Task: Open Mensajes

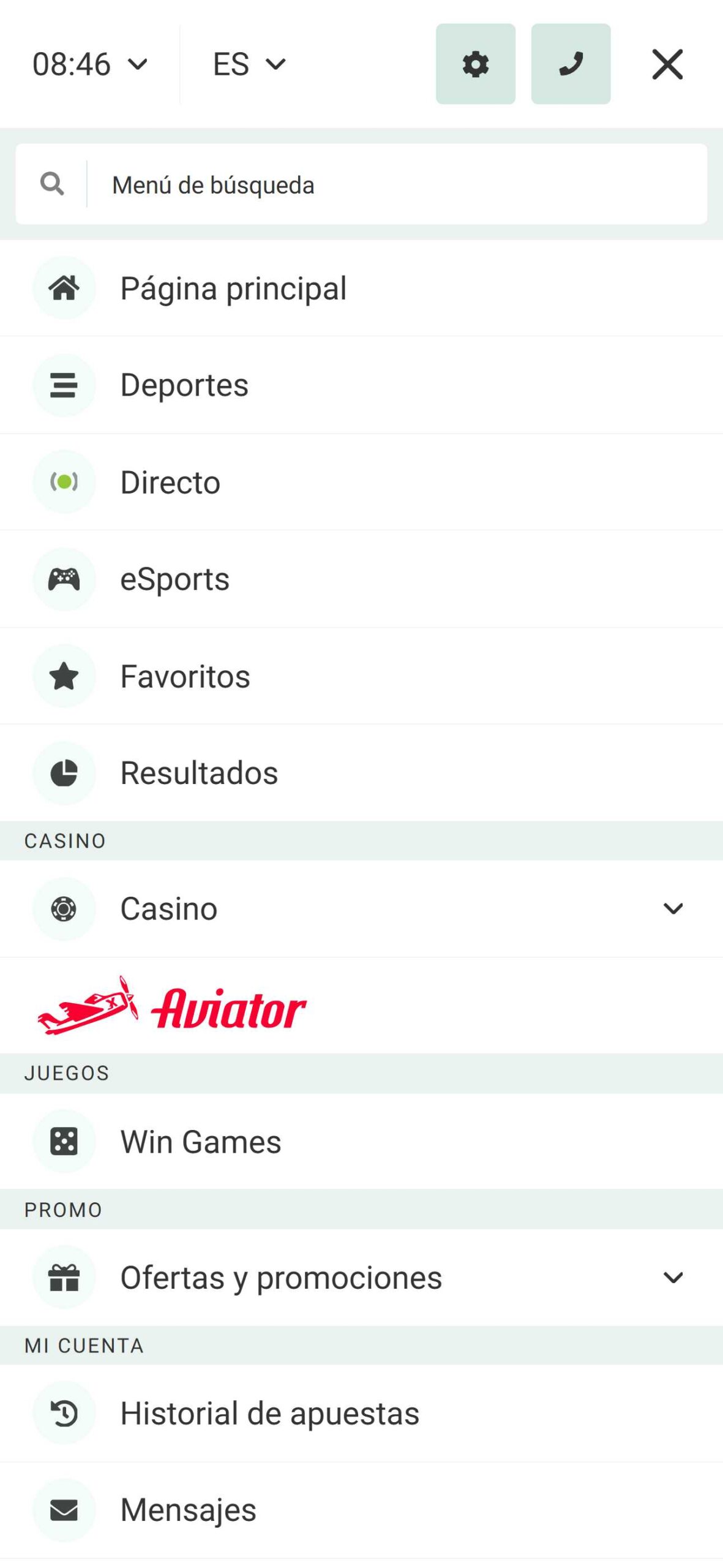Action: (x=188, y=1510)
